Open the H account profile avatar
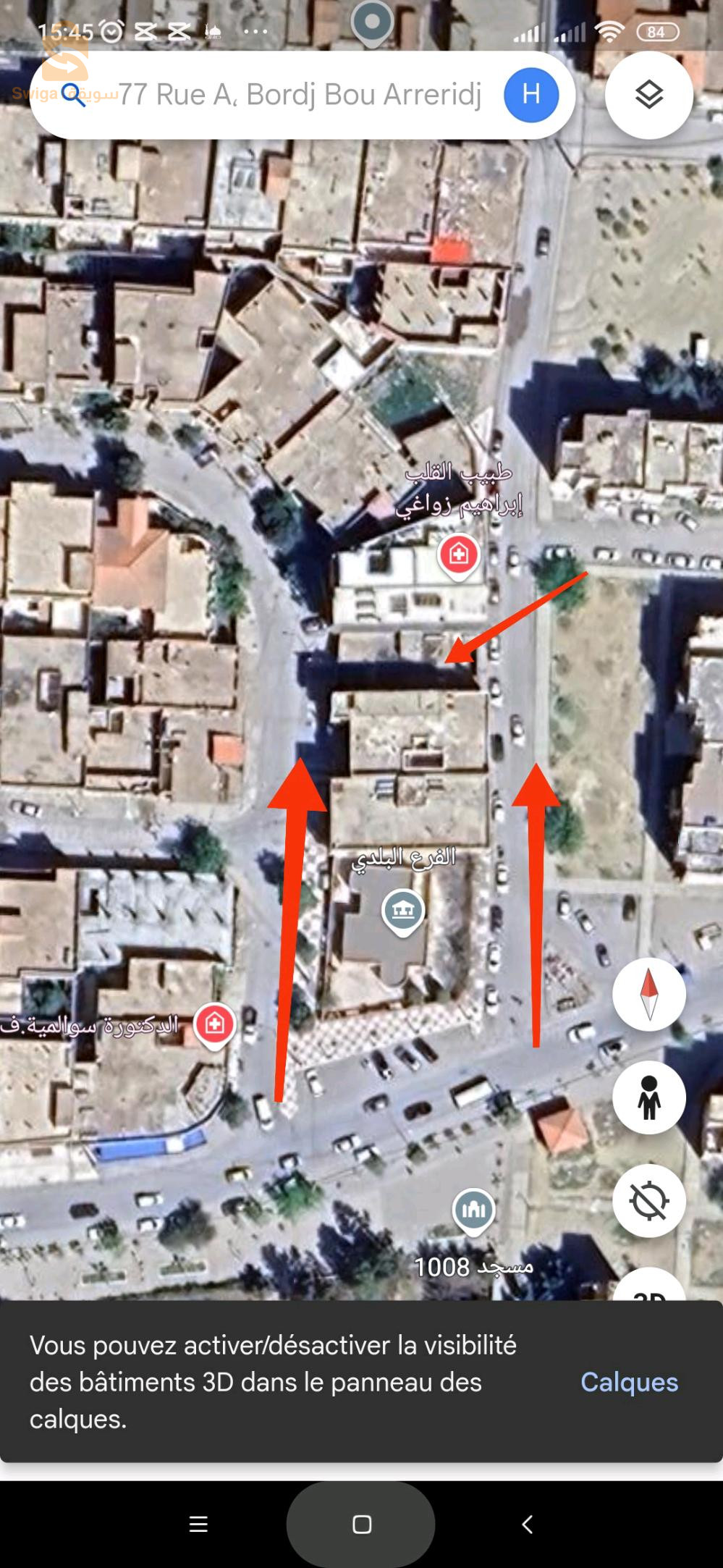Viewport: 723px width, 1568px height. [530, 95]
